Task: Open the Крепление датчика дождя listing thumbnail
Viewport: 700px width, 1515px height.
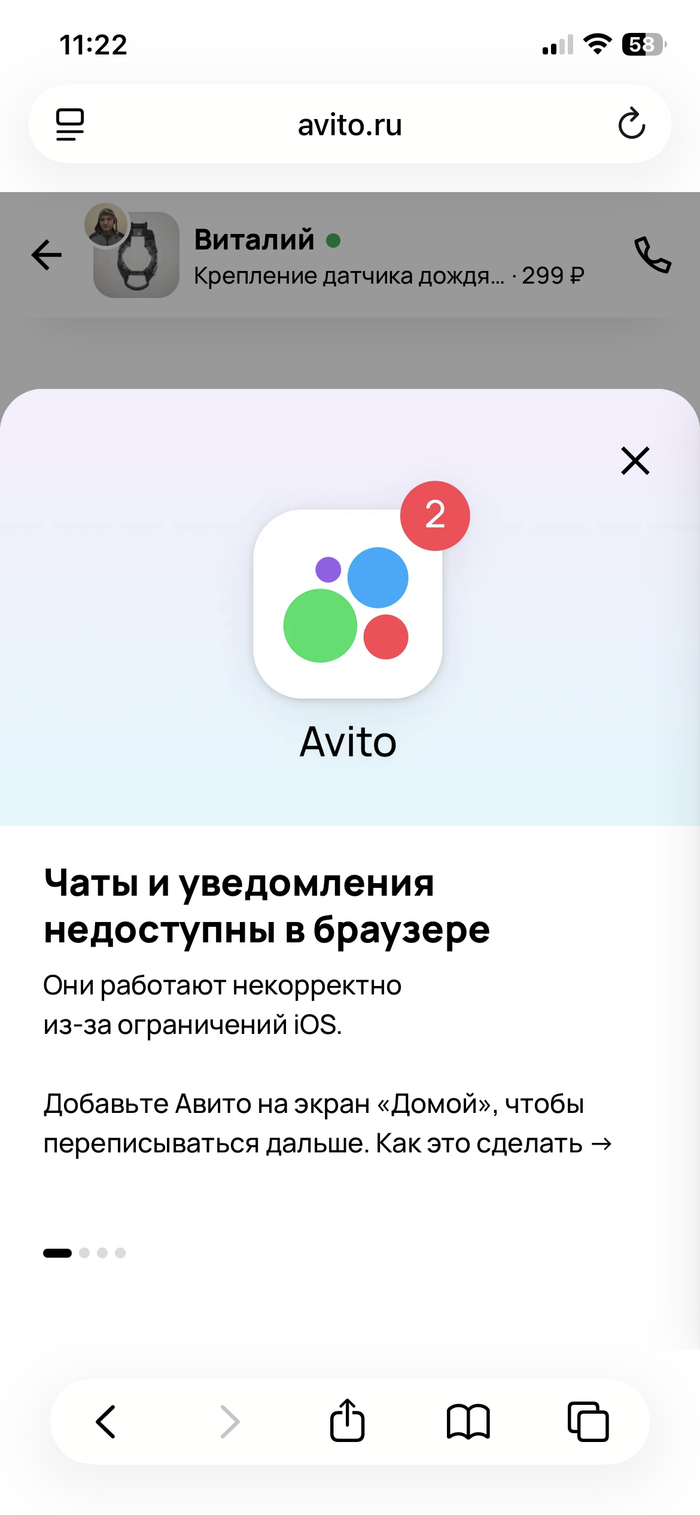Action: [x=136, y=256]
